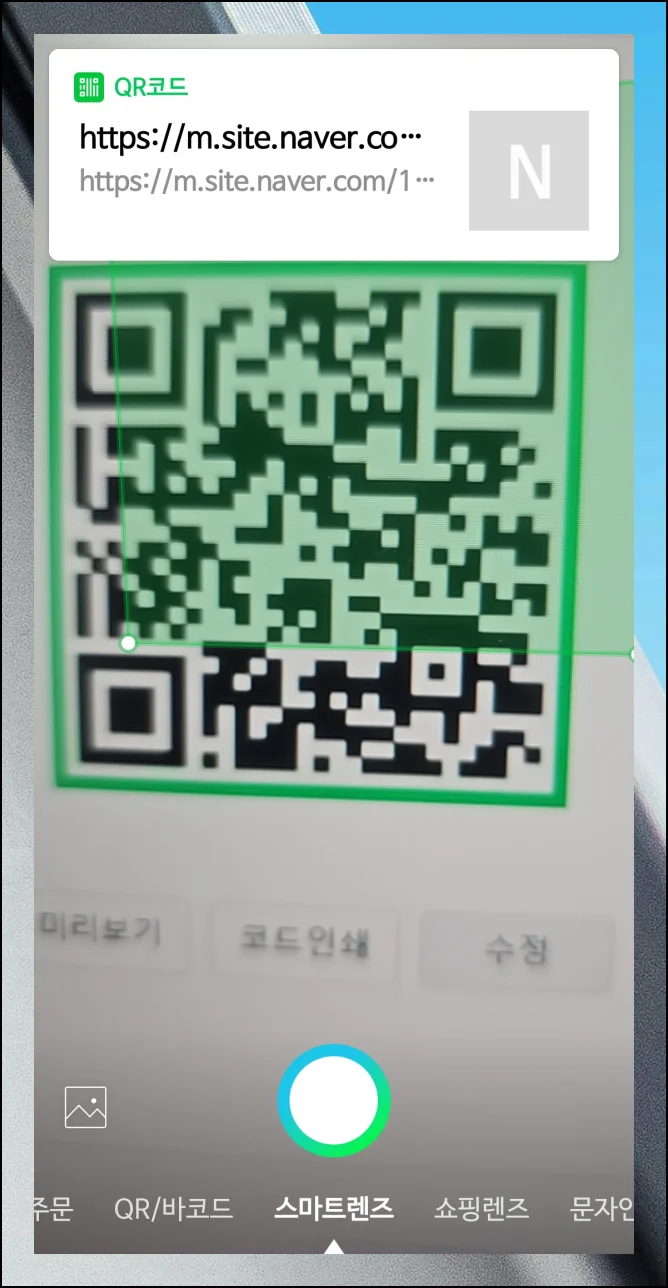Image resolution: width=668 pixels, height=1288 pixels.
Task: Tap the camera shutter button
Action: 334,1100
